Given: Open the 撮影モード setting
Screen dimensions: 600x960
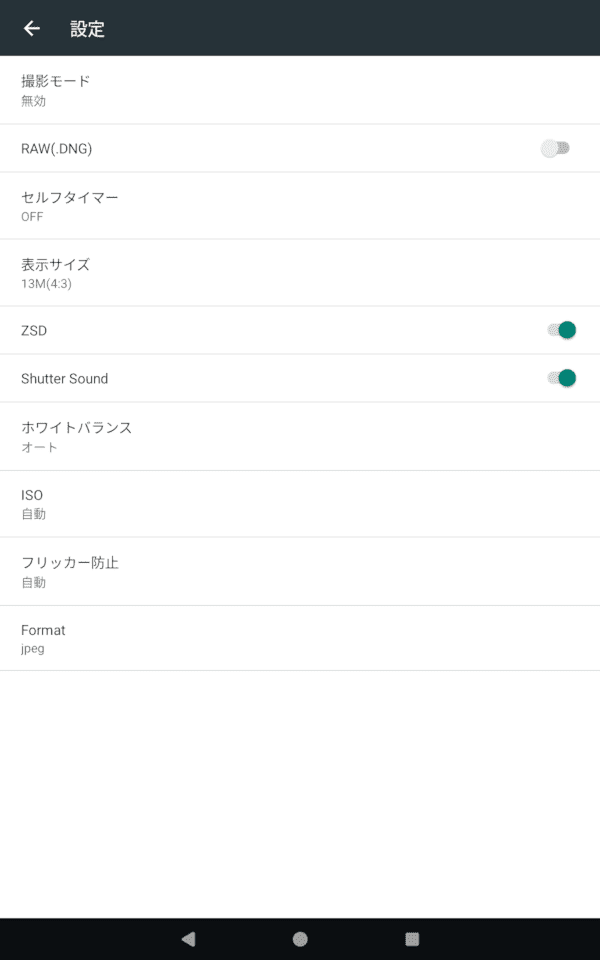Looking at the screenshot, I should (300, 90).
